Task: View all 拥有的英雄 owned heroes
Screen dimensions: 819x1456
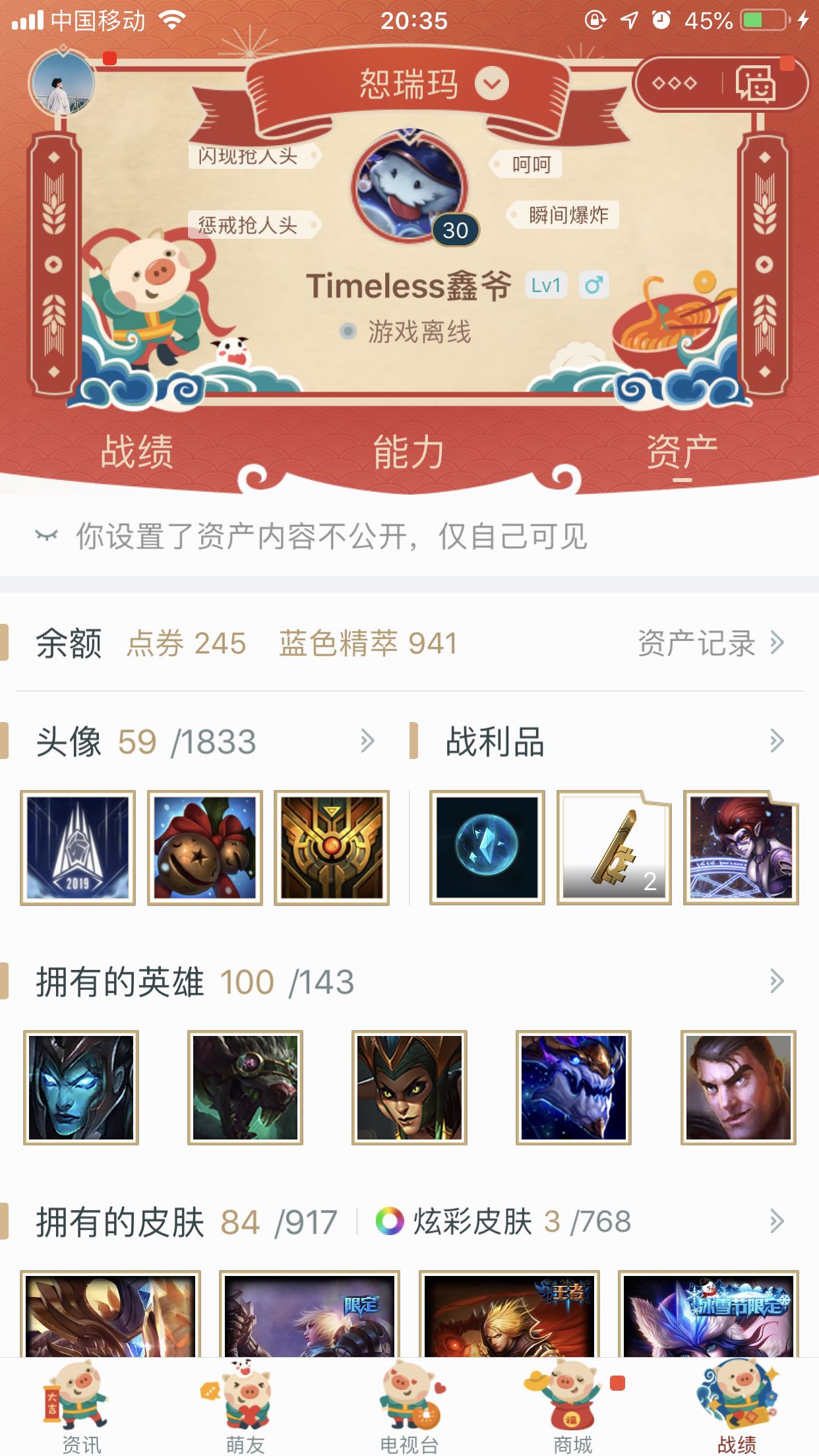Action: point(776,982)
